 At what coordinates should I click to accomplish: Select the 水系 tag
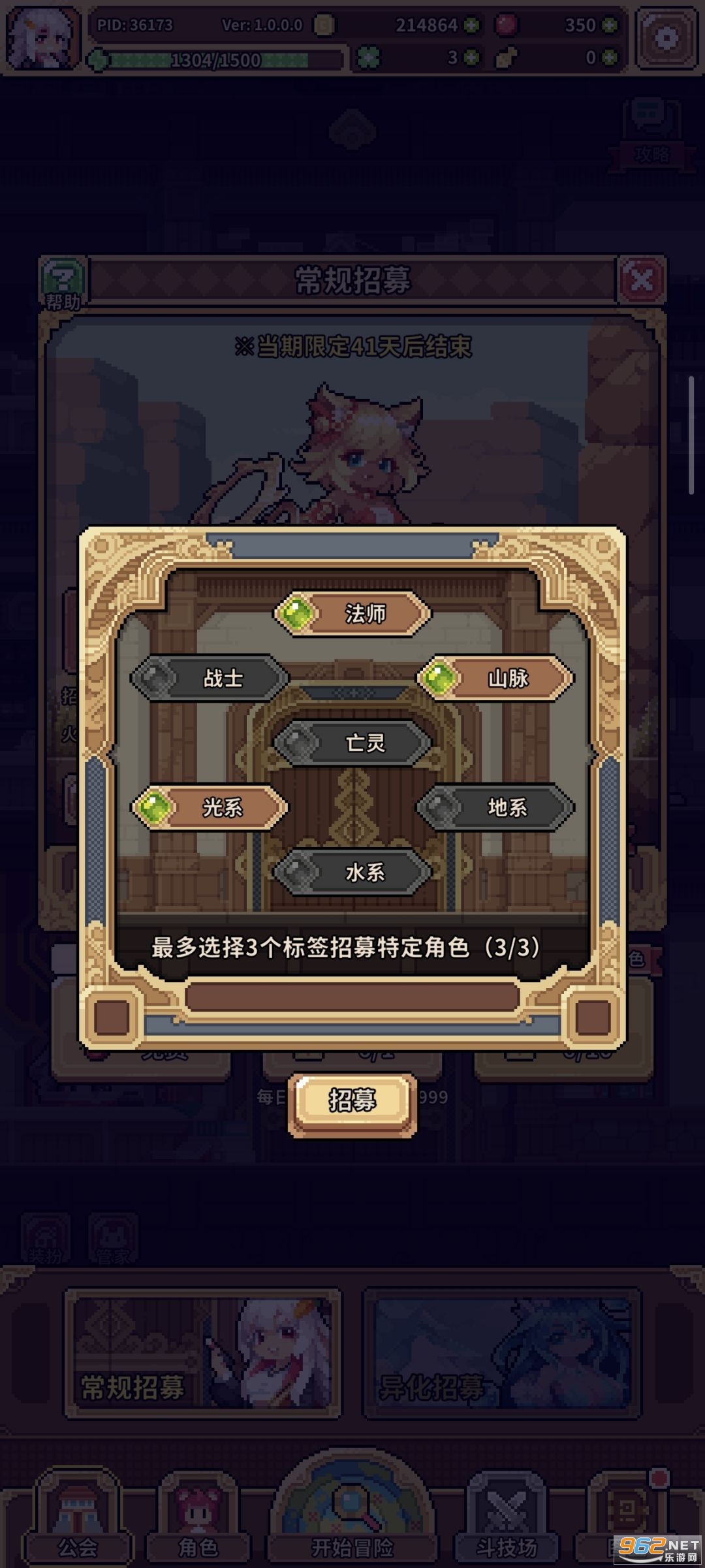[x=352, y=872]
